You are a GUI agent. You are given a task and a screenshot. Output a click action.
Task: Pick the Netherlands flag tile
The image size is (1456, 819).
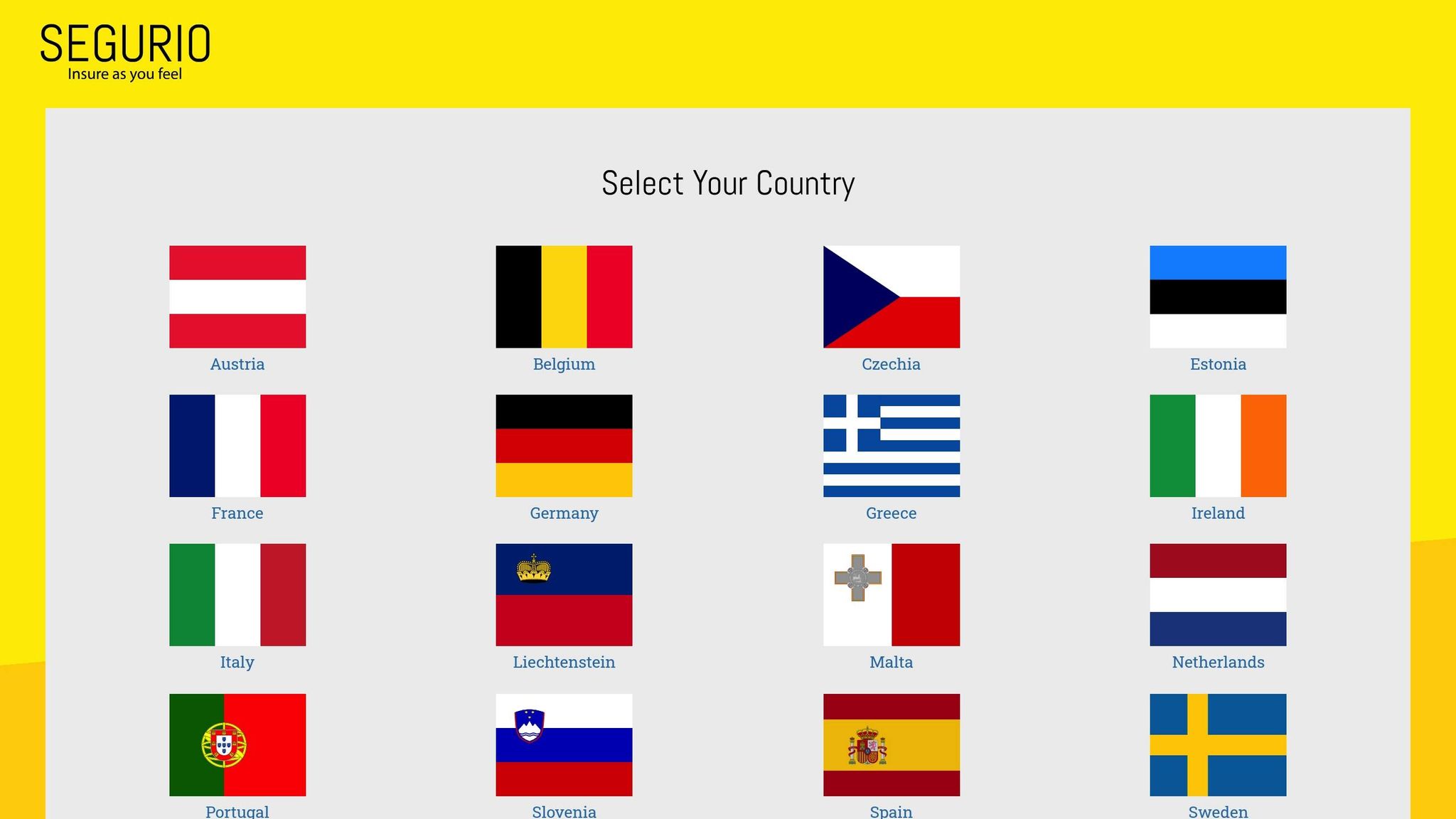point(1218,595)
